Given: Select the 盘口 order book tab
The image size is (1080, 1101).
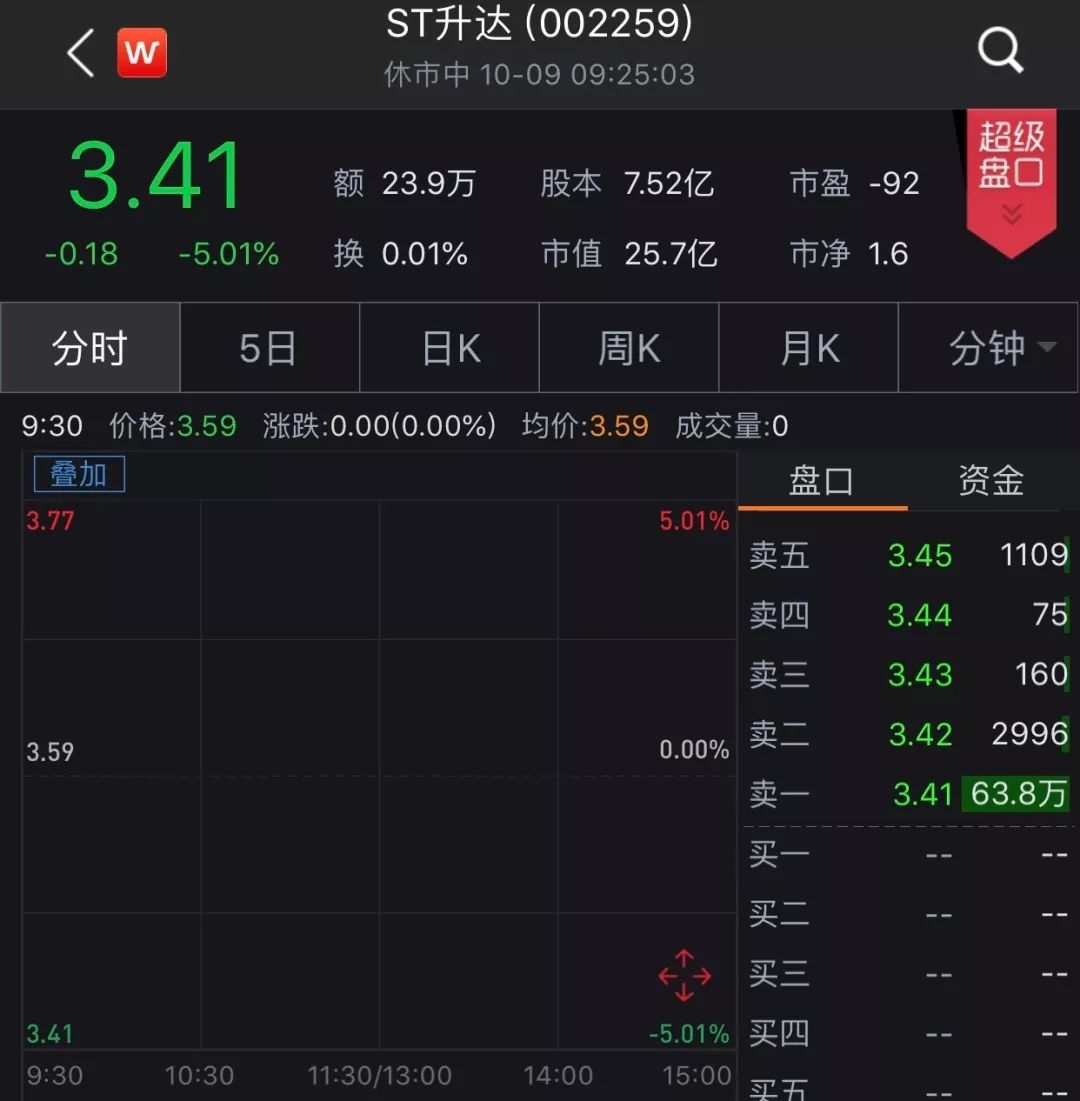Looking at the screenshot, I should 821,481.
